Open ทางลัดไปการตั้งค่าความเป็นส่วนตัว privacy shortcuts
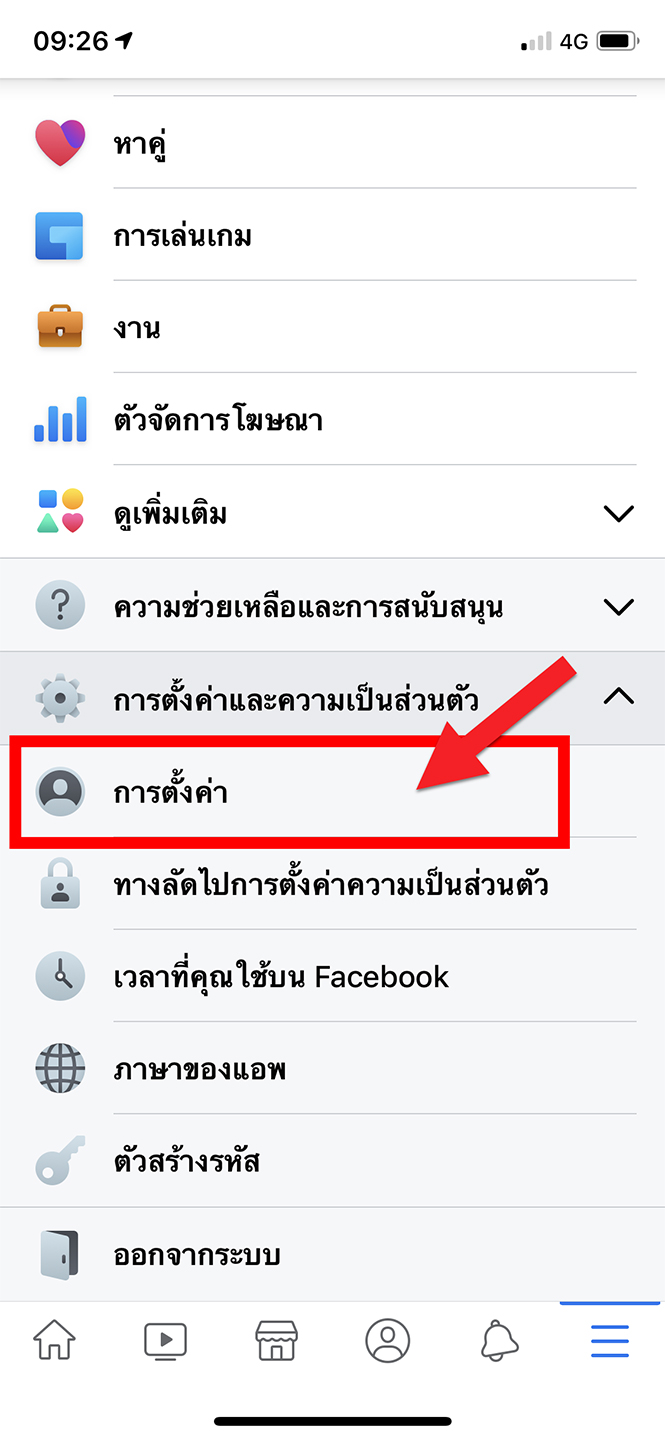 332,884
